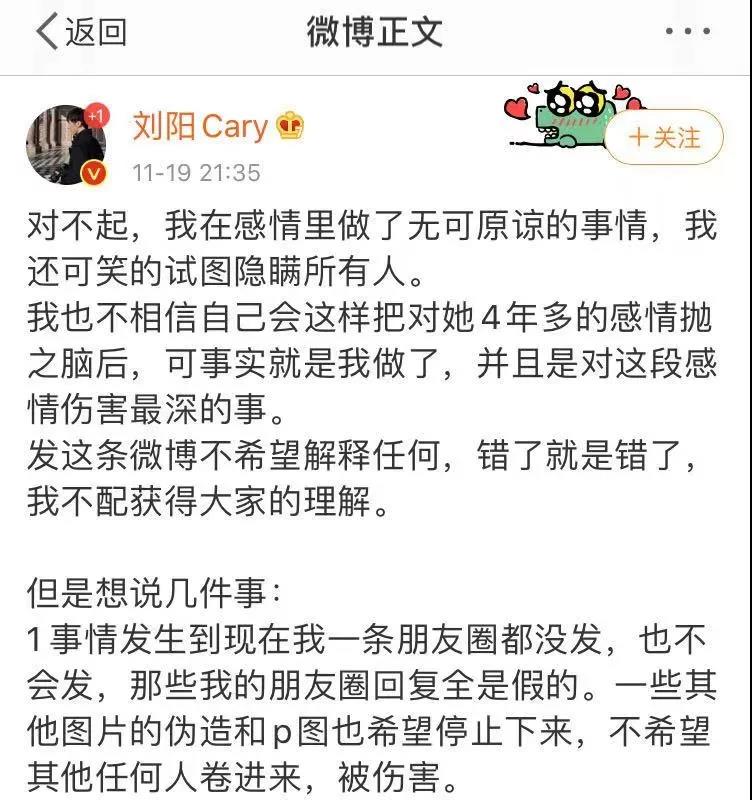The height and width of the screenshot is (800, 752).
Task: Click the orange V verification badge
Action: pos(95,172)
